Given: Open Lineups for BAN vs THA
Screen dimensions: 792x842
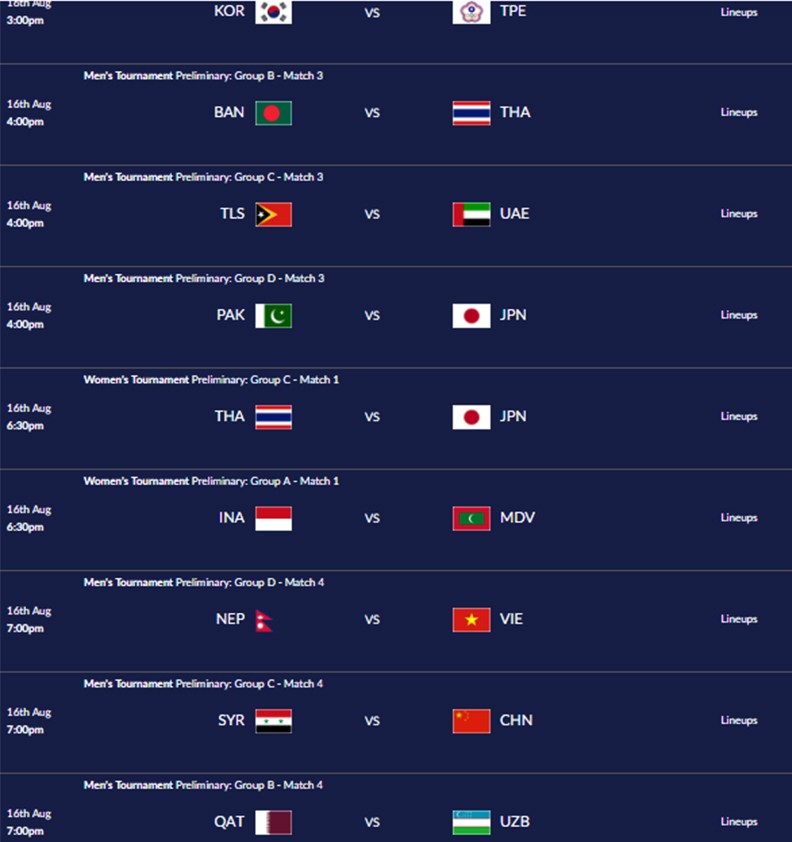Looking at the screenshot, I should 739,113.
